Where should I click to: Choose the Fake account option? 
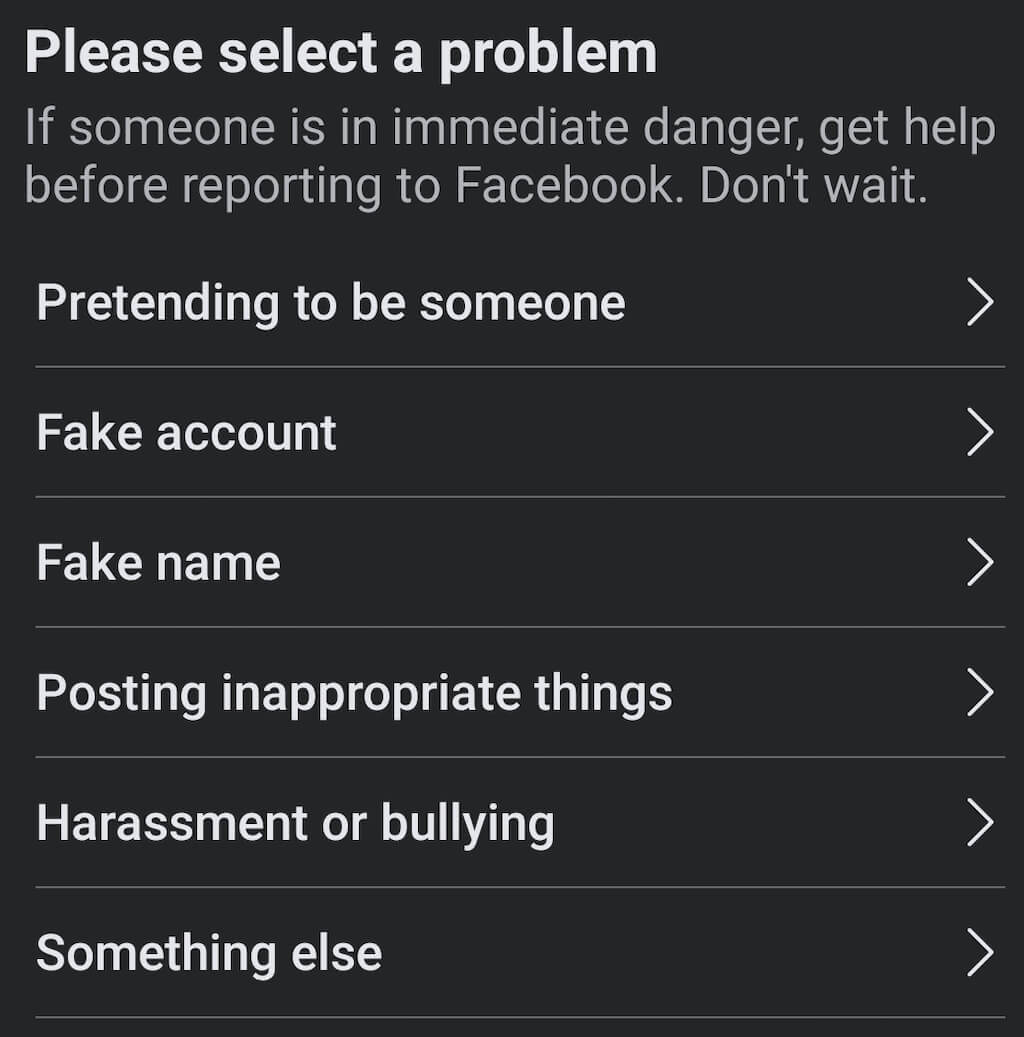pos(187,433)
